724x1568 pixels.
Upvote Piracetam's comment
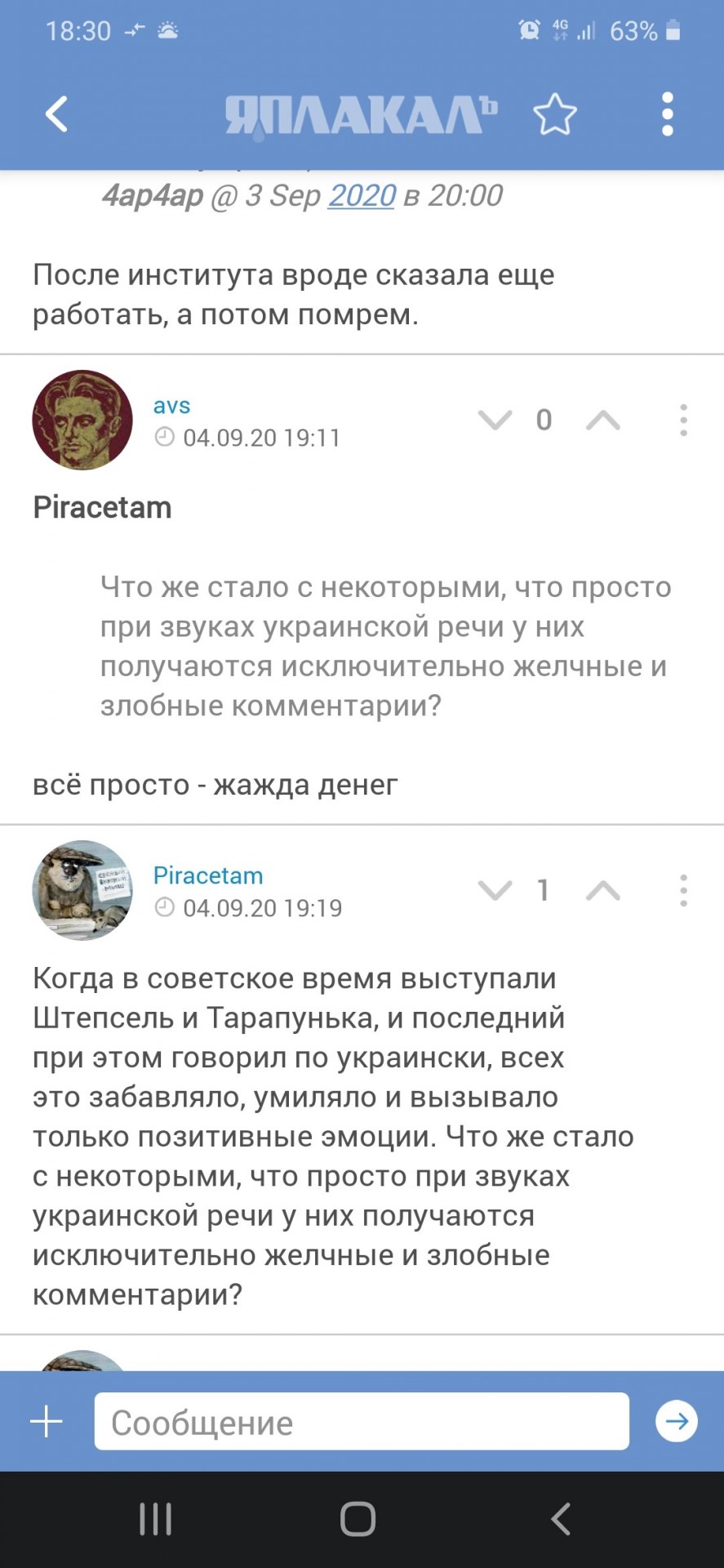coord(602,890)
